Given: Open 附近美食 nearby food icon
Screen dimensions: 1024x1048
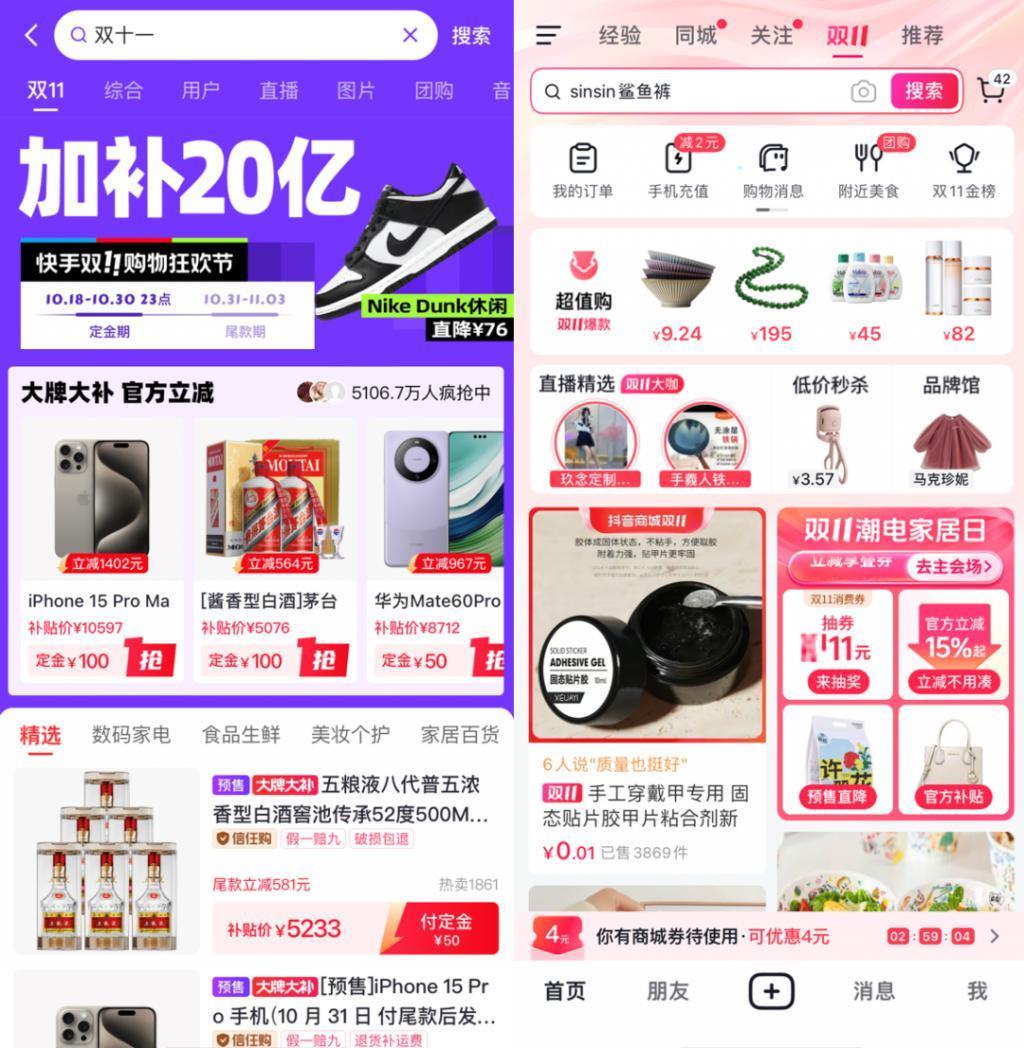Looking at the screenshot, I should coord(866,168).
